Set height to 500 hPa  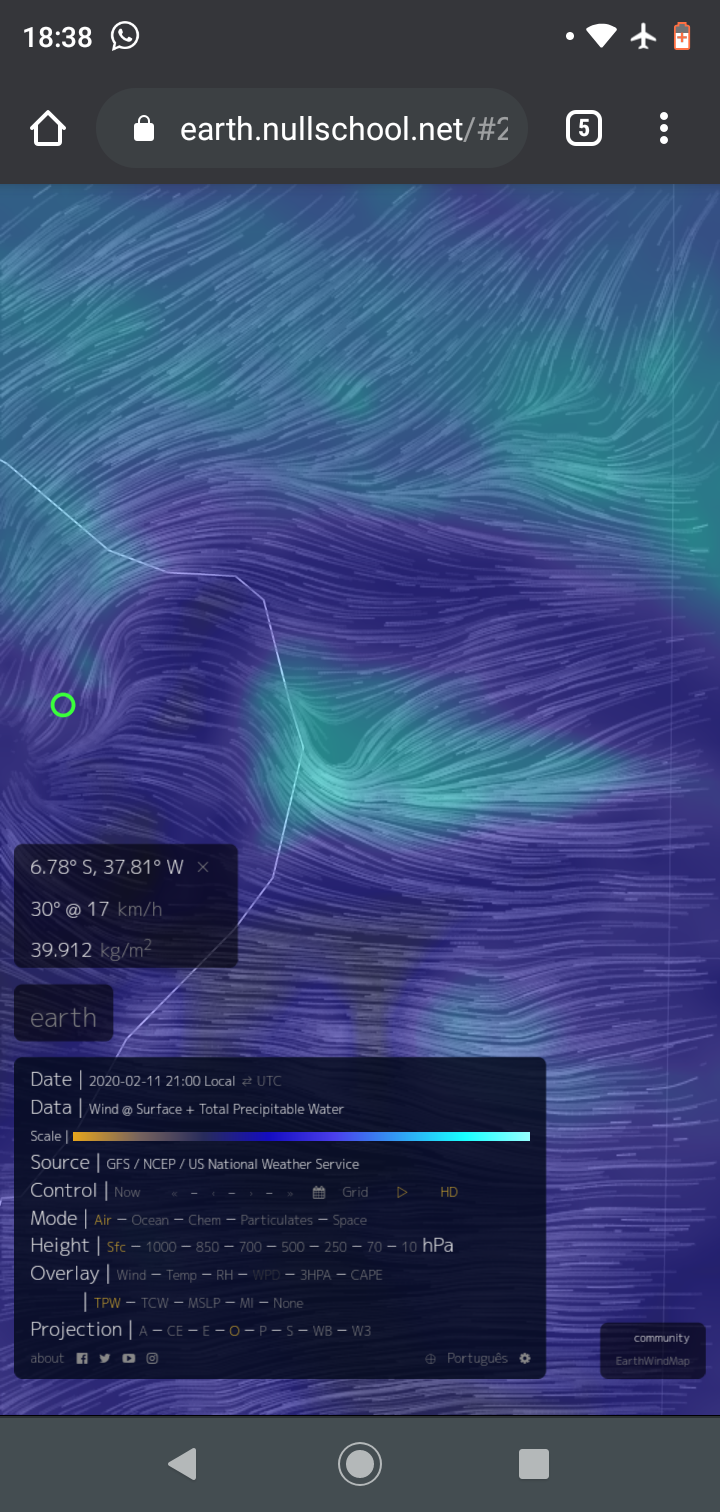coord(293,1247)
